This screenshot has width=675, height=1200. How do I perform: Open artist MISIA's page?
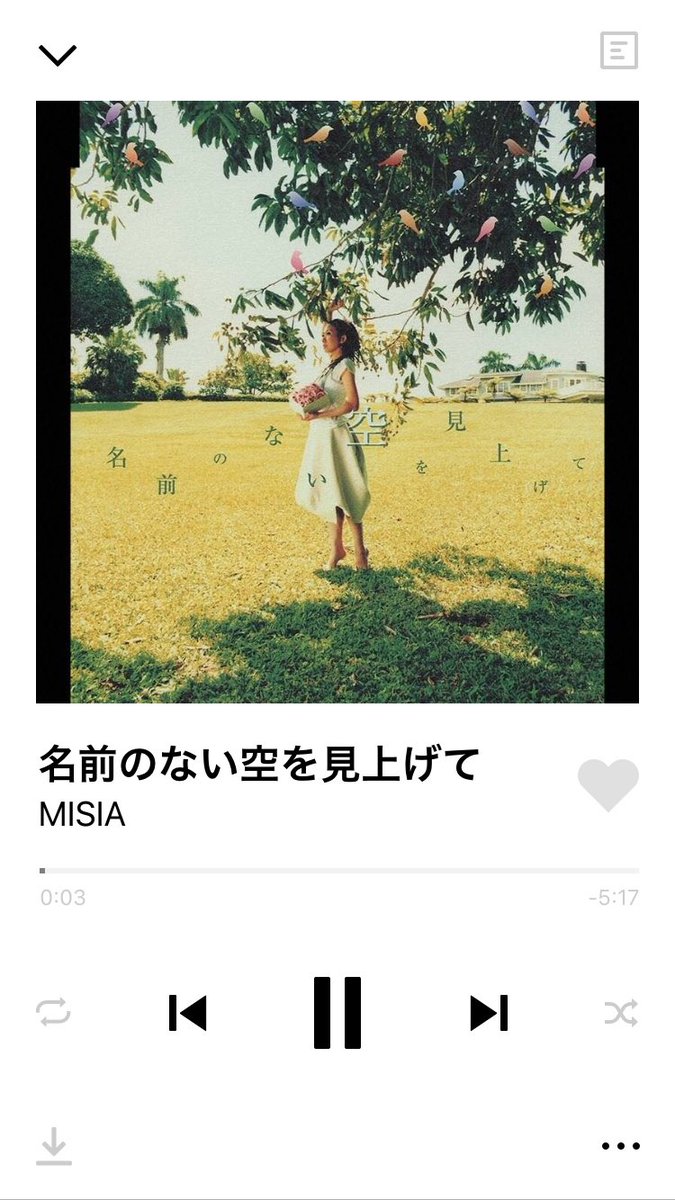coord(82,815)
